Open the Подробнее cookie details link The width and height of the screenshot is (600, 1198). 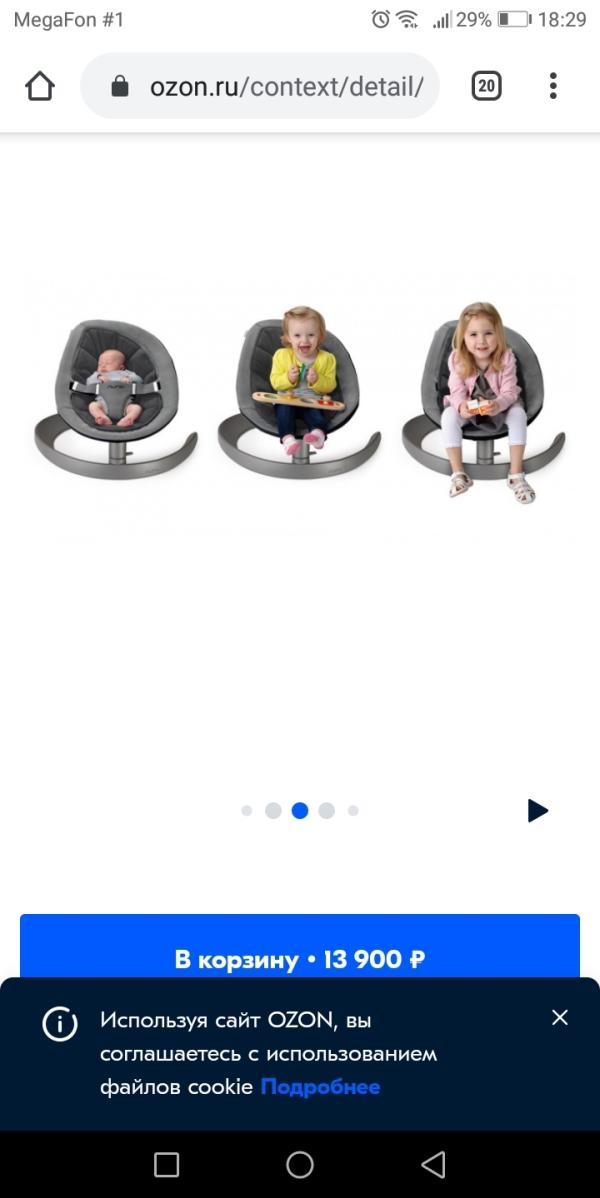pos(320,1087)
